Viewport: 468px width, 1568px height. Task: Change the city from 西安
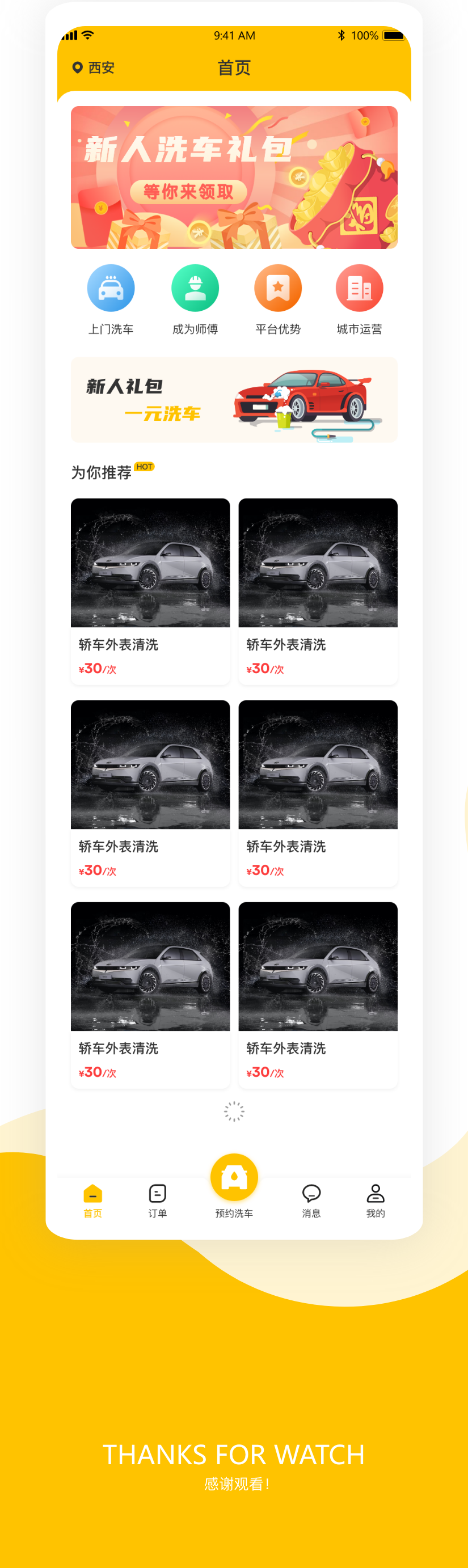[94, 67]
